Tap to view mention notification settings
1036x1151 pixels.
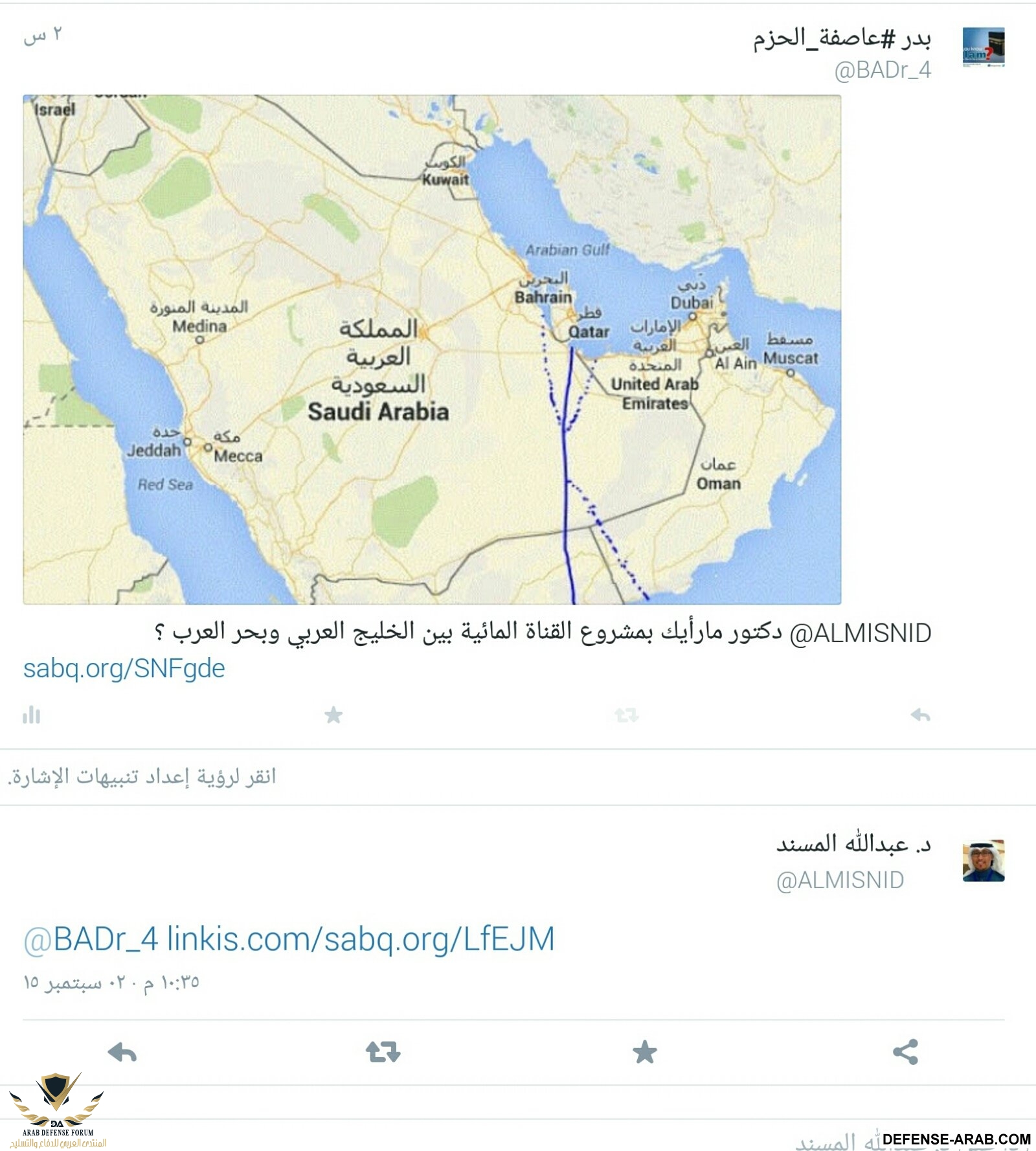point(142,776)
